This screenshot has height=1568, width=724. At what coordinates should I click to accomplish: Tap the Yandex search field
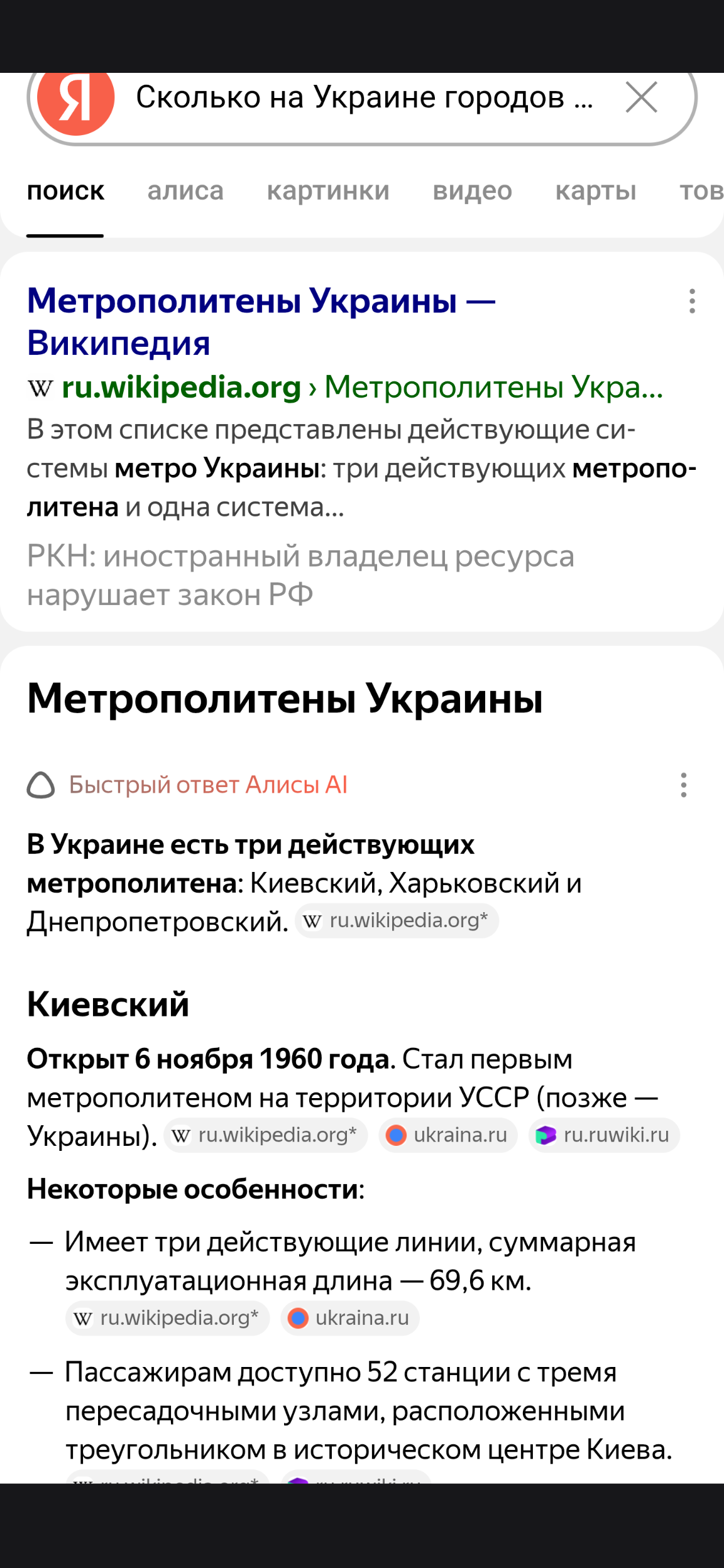point(363,97)
